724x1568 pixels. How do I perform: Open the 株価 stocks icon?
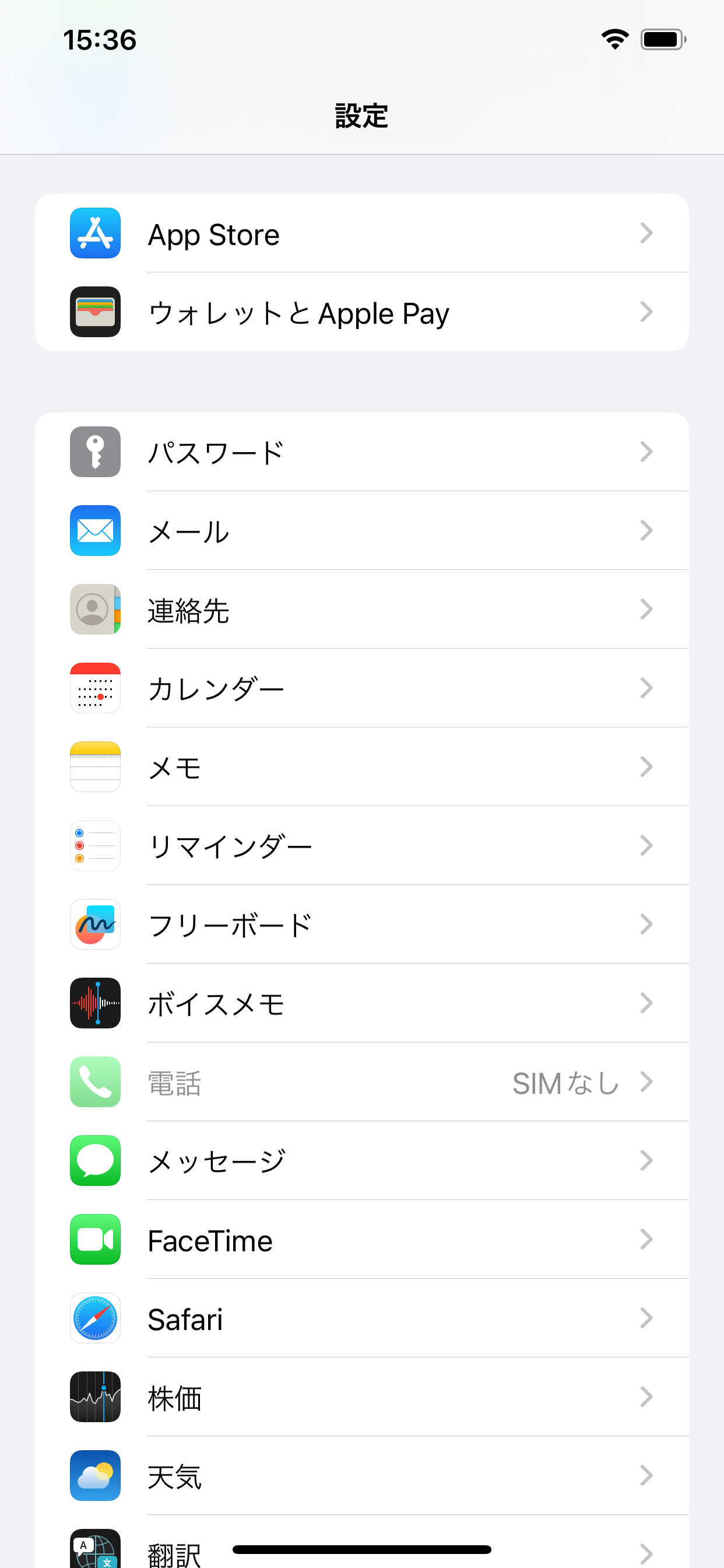pos(95,1398)
